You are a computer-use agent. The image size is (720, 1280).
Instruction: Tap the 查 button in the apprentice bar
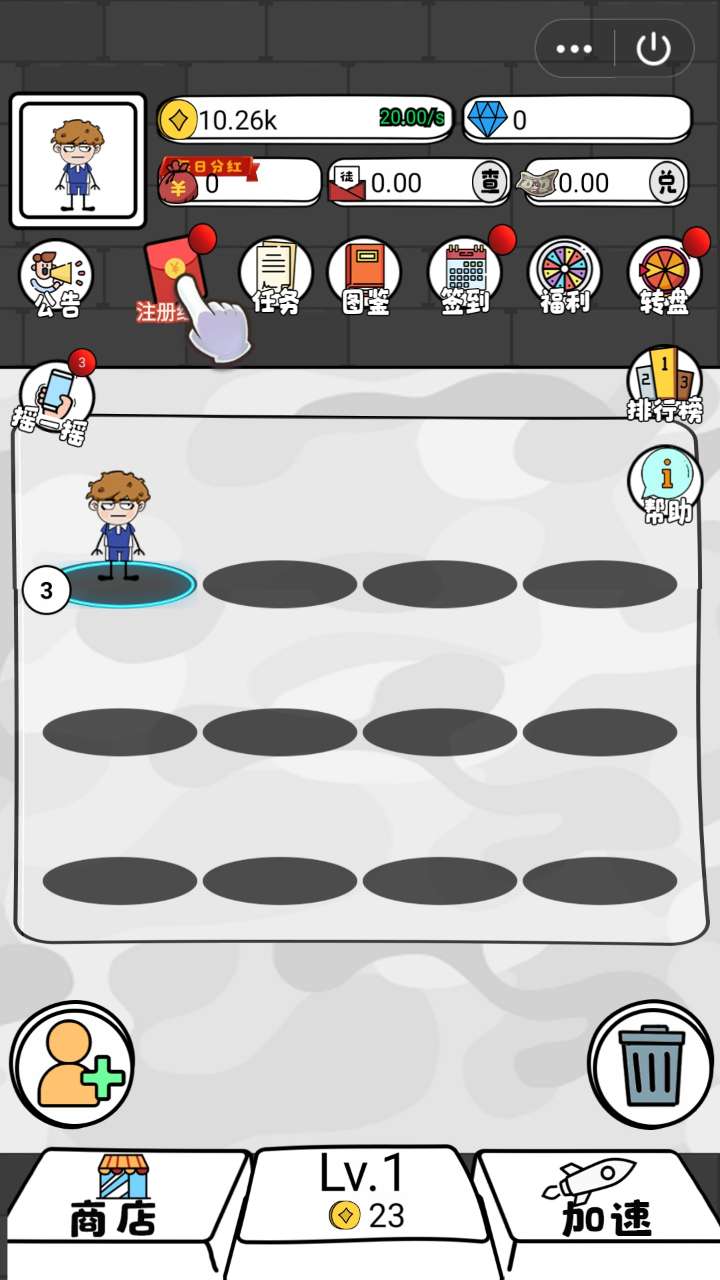pyautogui.click(x=490, y=182)
